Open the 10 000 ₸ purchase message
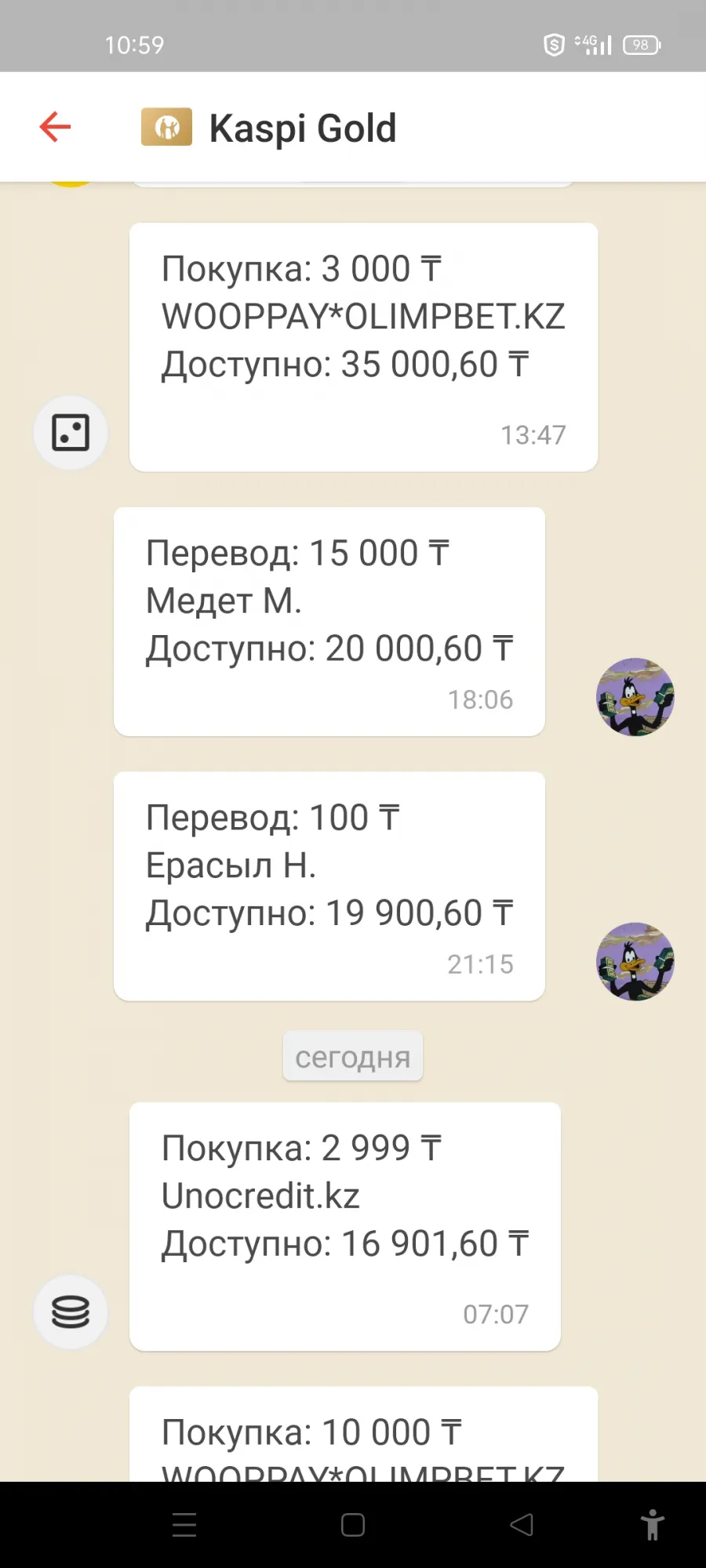706x1568 pixels. pos(363,1434)
